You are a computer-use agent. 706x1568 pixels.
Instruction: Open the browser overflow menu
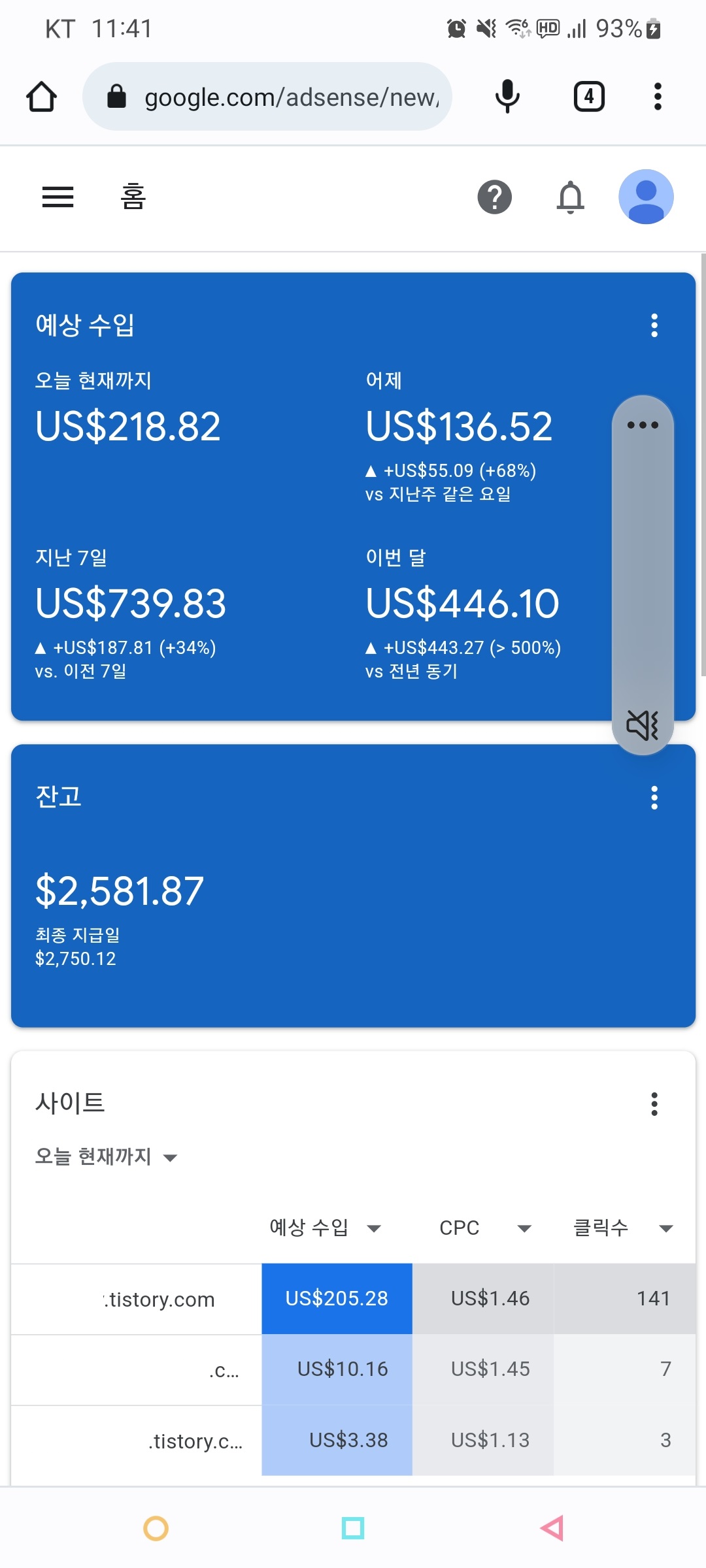point(658,97)
